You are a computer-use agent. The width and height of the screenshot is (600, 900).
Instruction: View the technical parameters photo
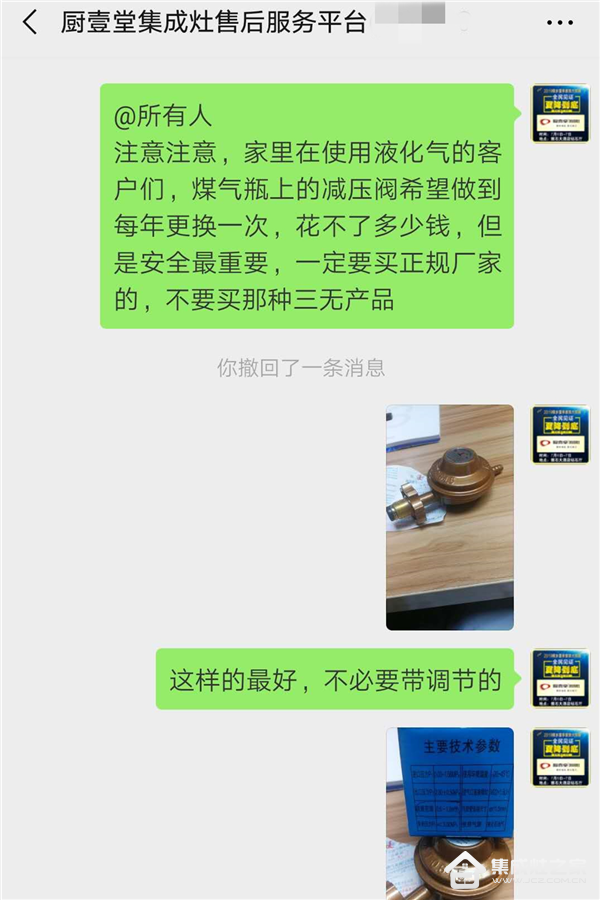[x=449, y=812]
